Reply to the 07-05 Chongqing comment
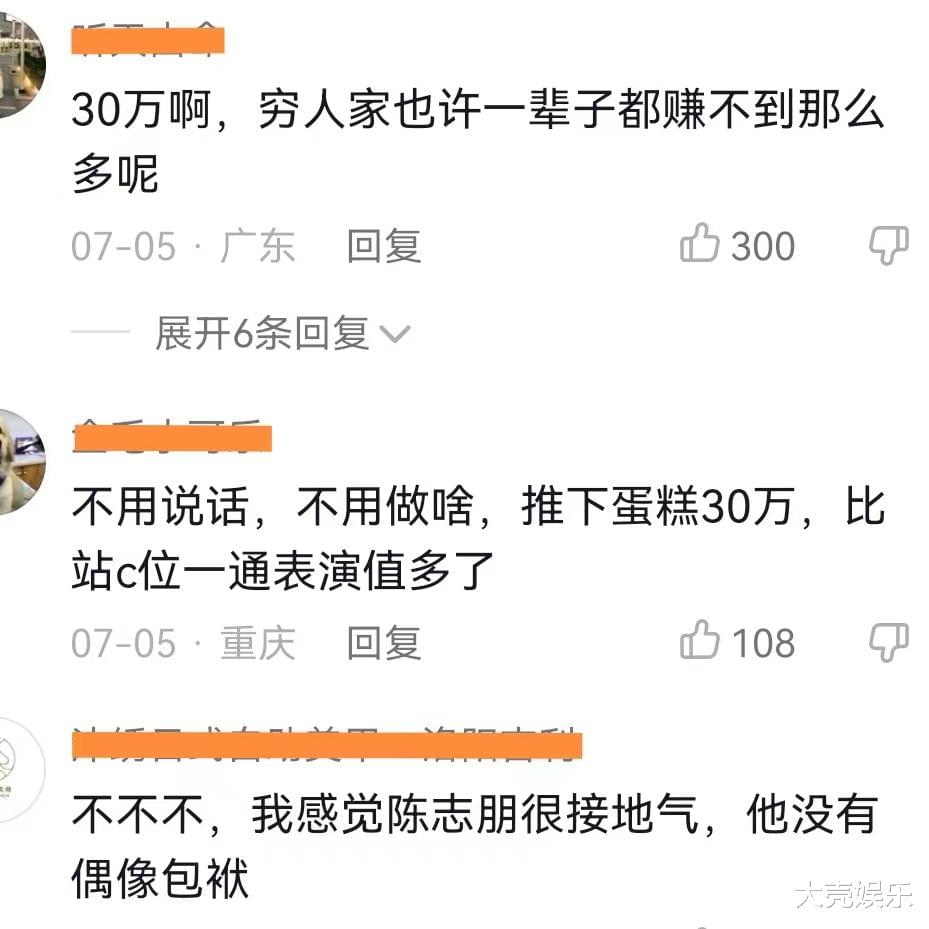Screen dimensions: 929x929 coord(384,643)
